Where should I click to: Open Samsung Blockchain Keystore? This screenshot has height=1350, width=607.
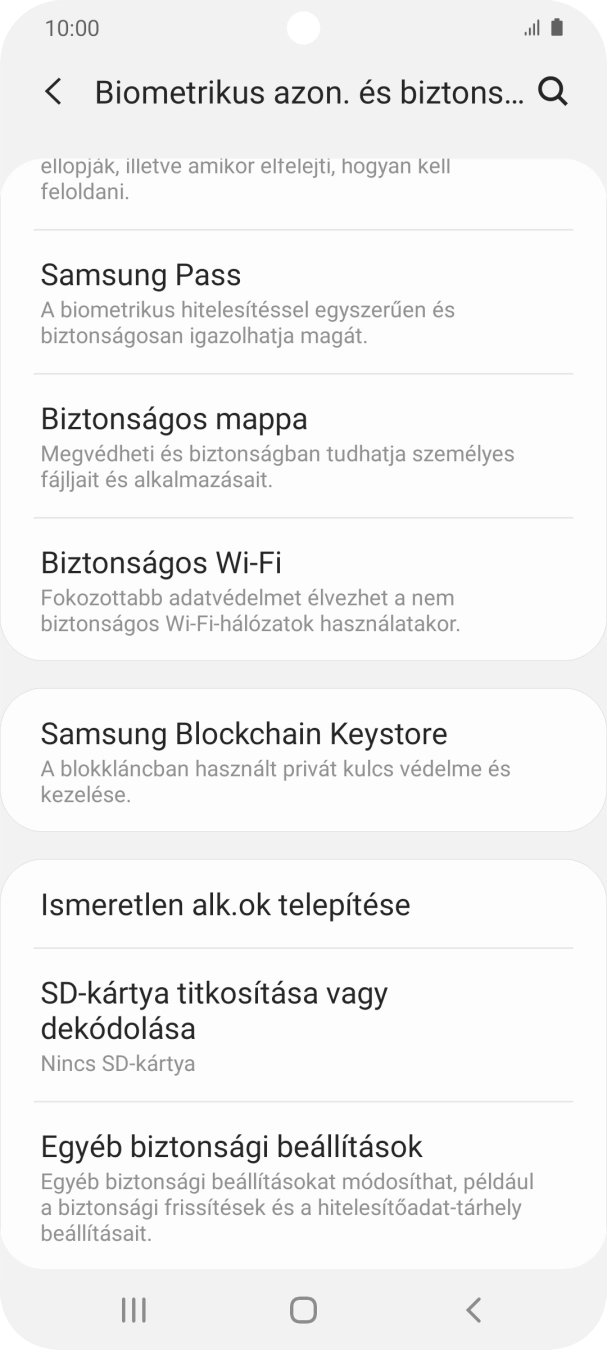coord(303,761)
